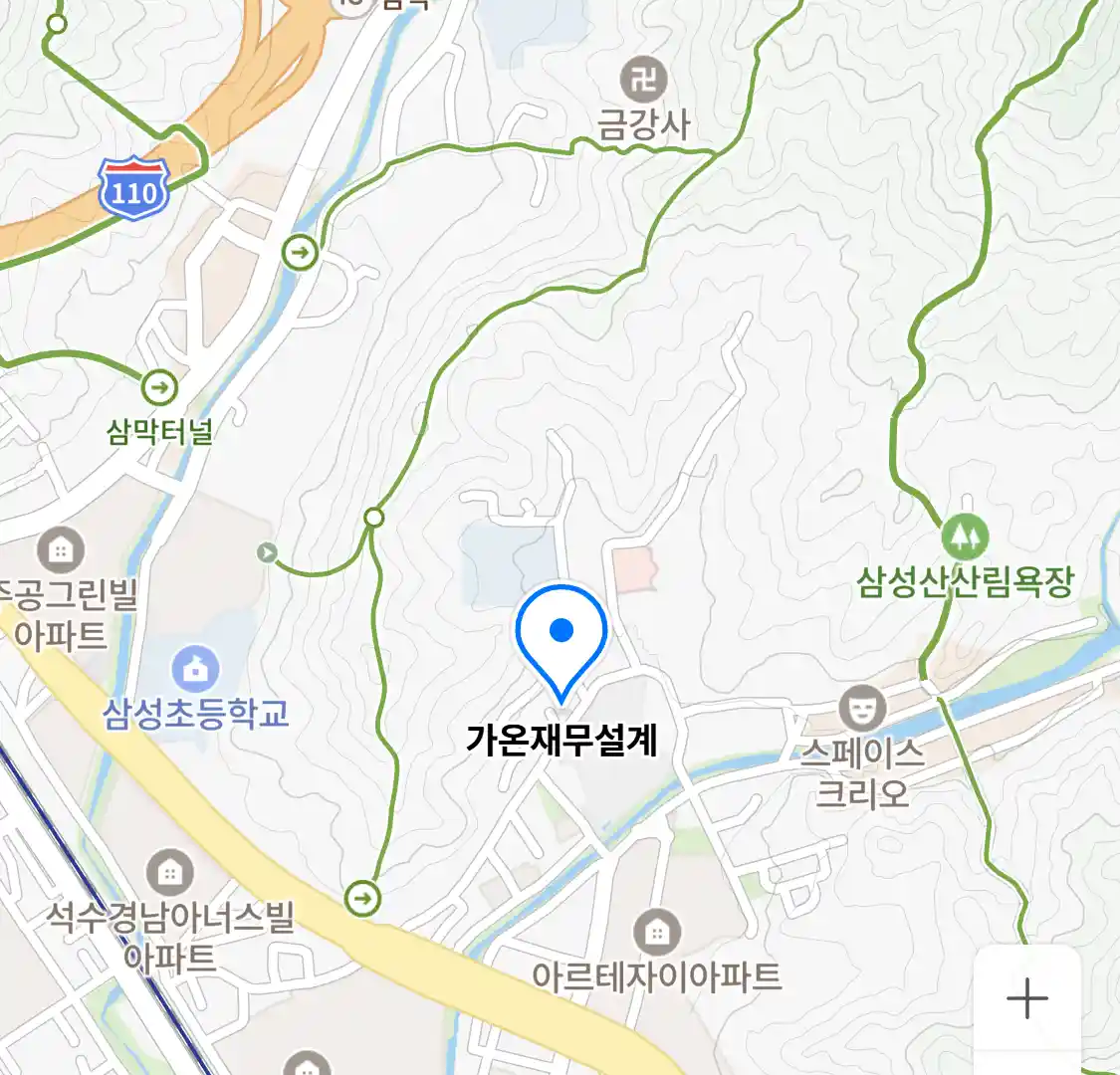Open the 금강사 temple marker
Screen dimensions: 1120x1075
coord(644,79)
